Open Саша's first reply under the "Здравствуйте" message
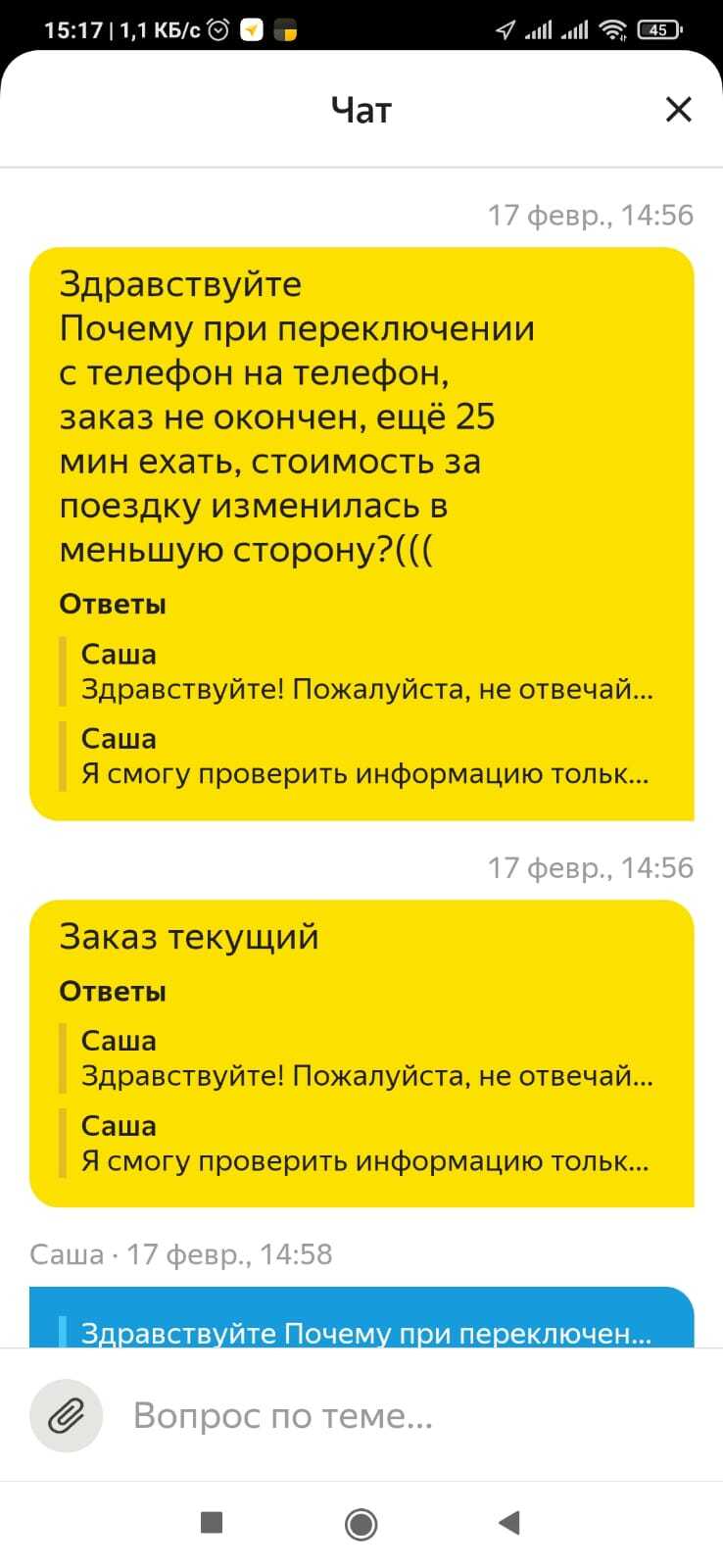 coord(364,672)
